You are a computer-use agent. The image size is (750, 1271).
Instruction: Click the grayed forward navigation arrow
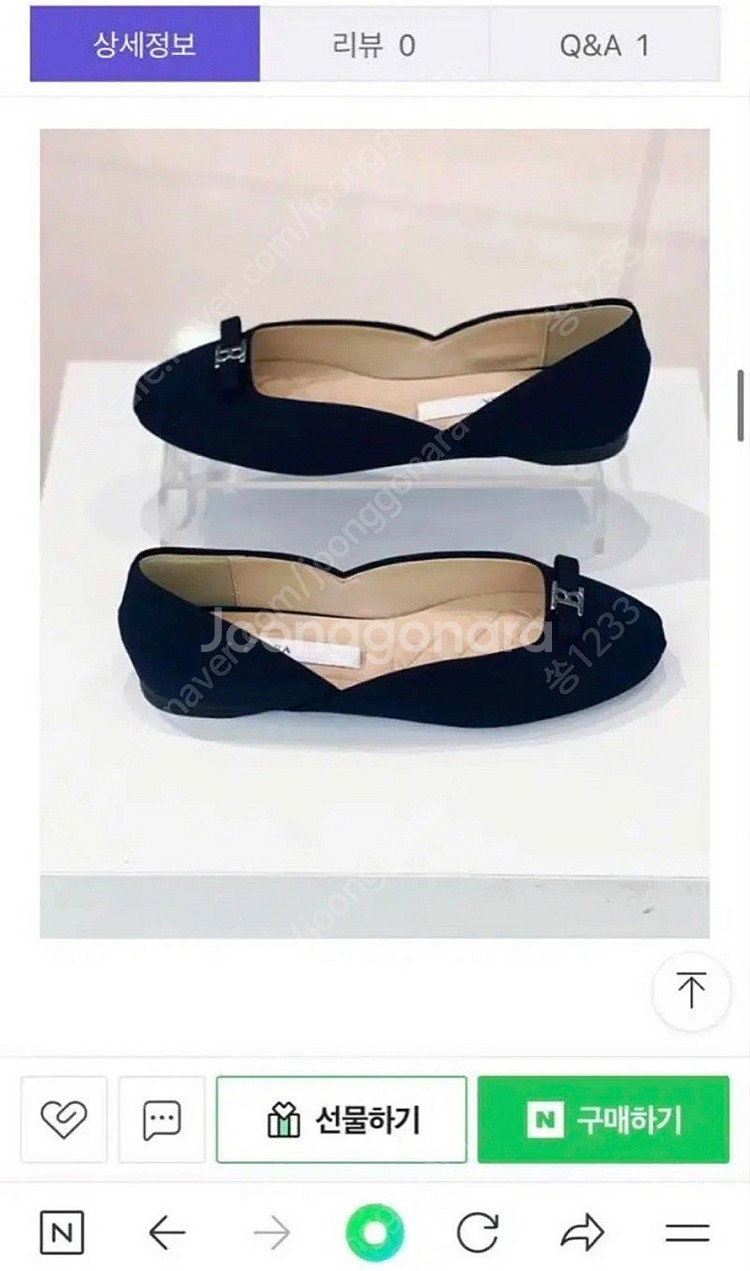tap(270, 1232)
